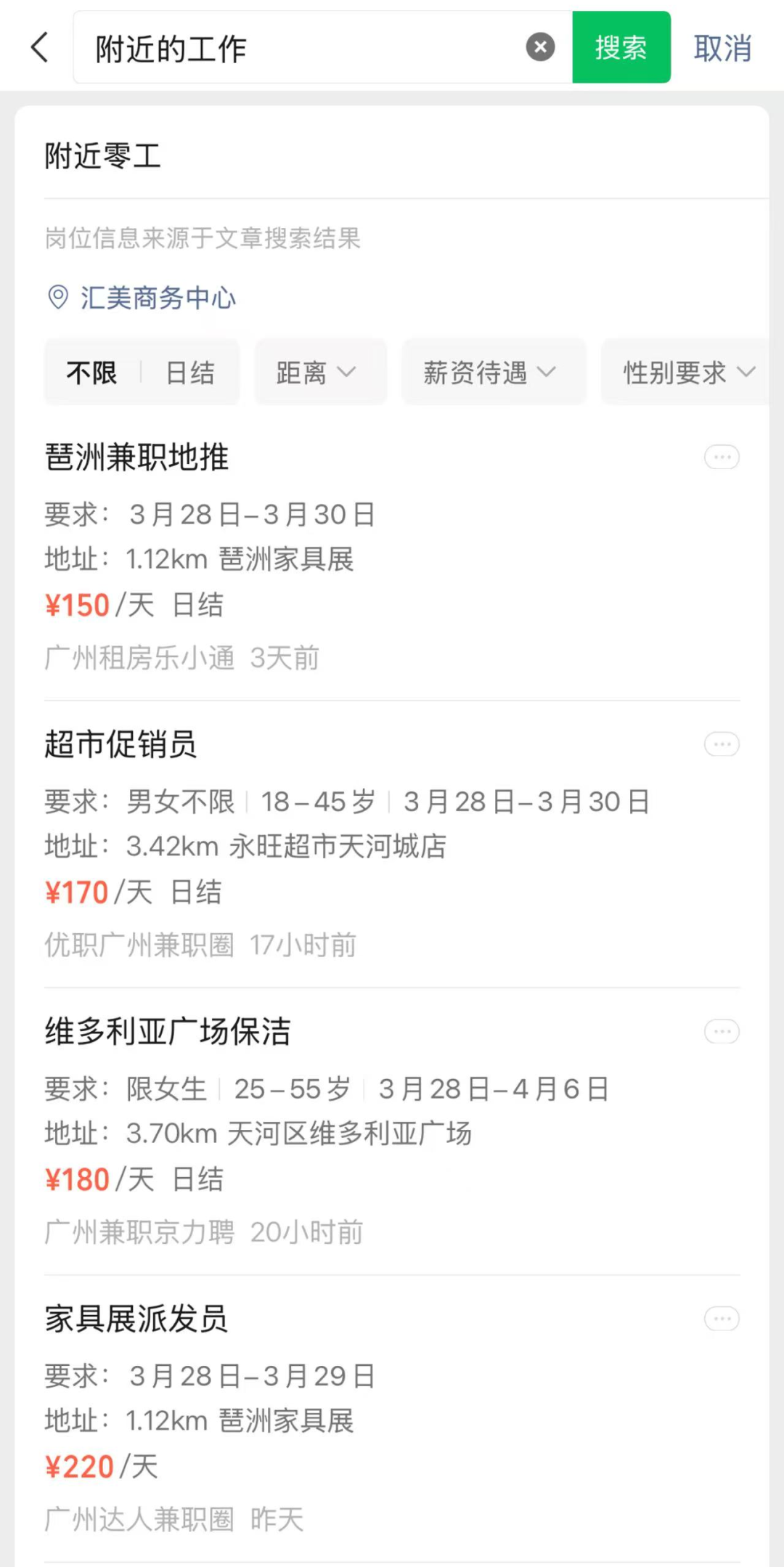Open more options for 超市促销员
This screenshot has height=1567, width=784.
(722, 744)
